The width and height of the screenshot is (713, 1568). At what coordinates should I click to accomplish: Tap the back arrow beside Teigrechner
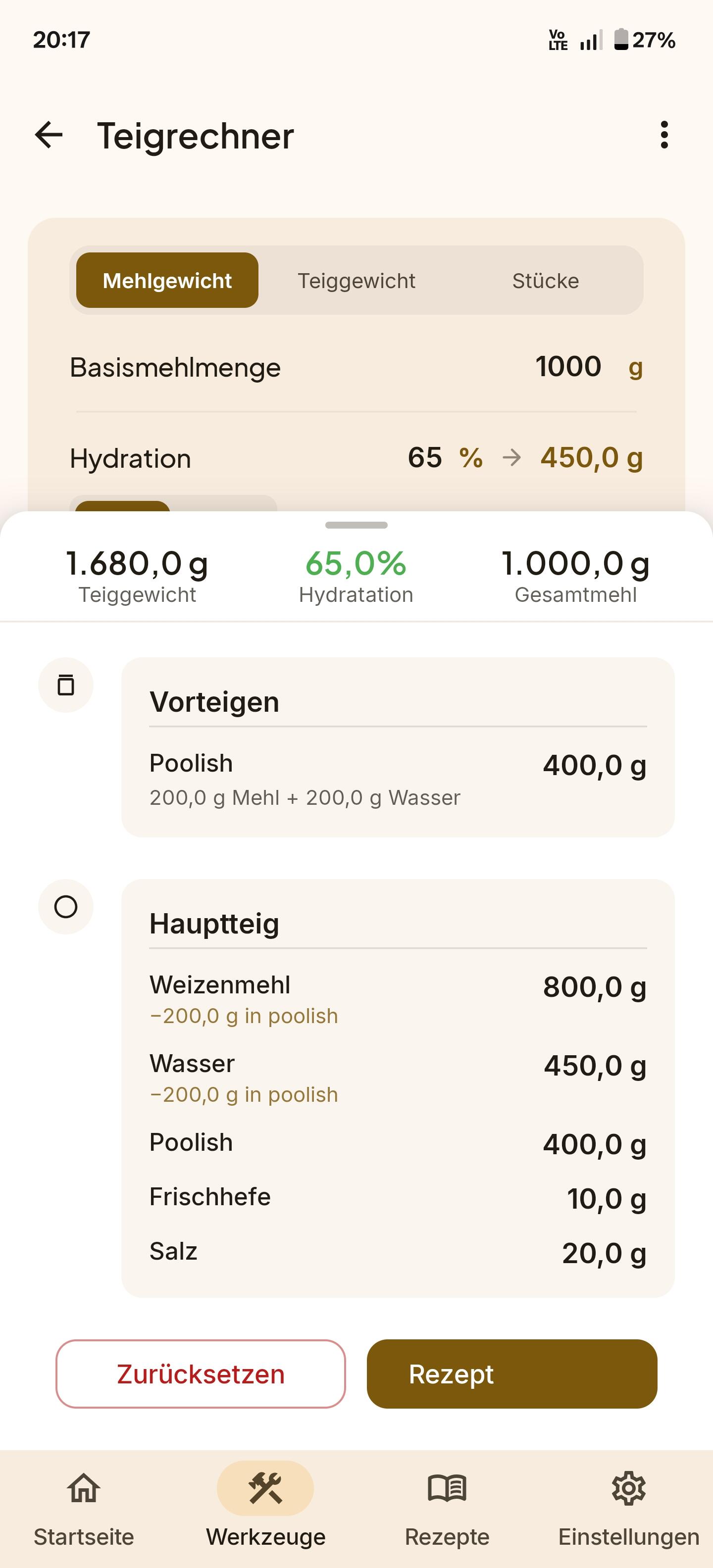pyautogui.click(x=49, y=135)
